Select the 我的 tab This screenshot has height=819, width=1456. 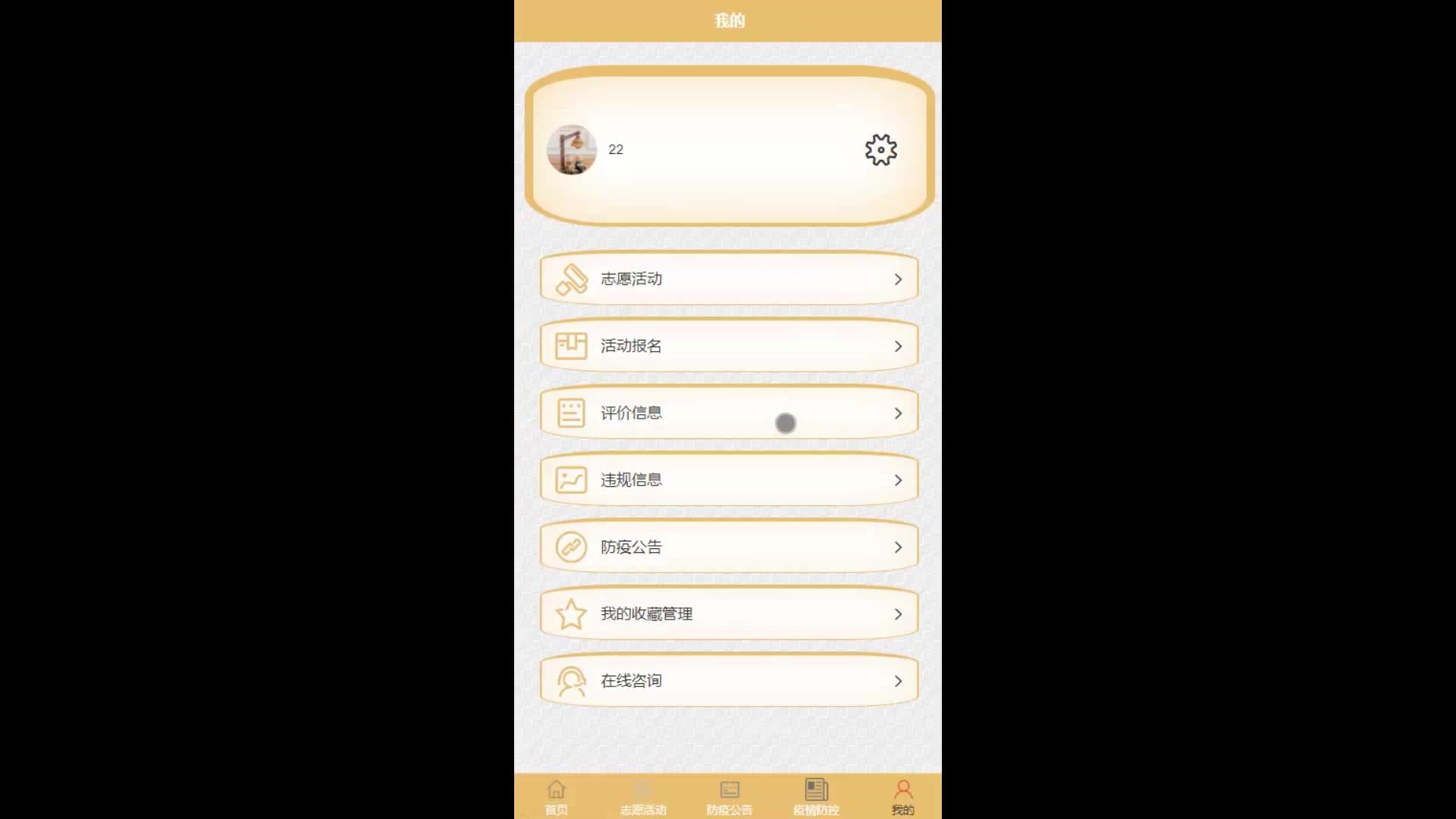[x=902, y=797]
